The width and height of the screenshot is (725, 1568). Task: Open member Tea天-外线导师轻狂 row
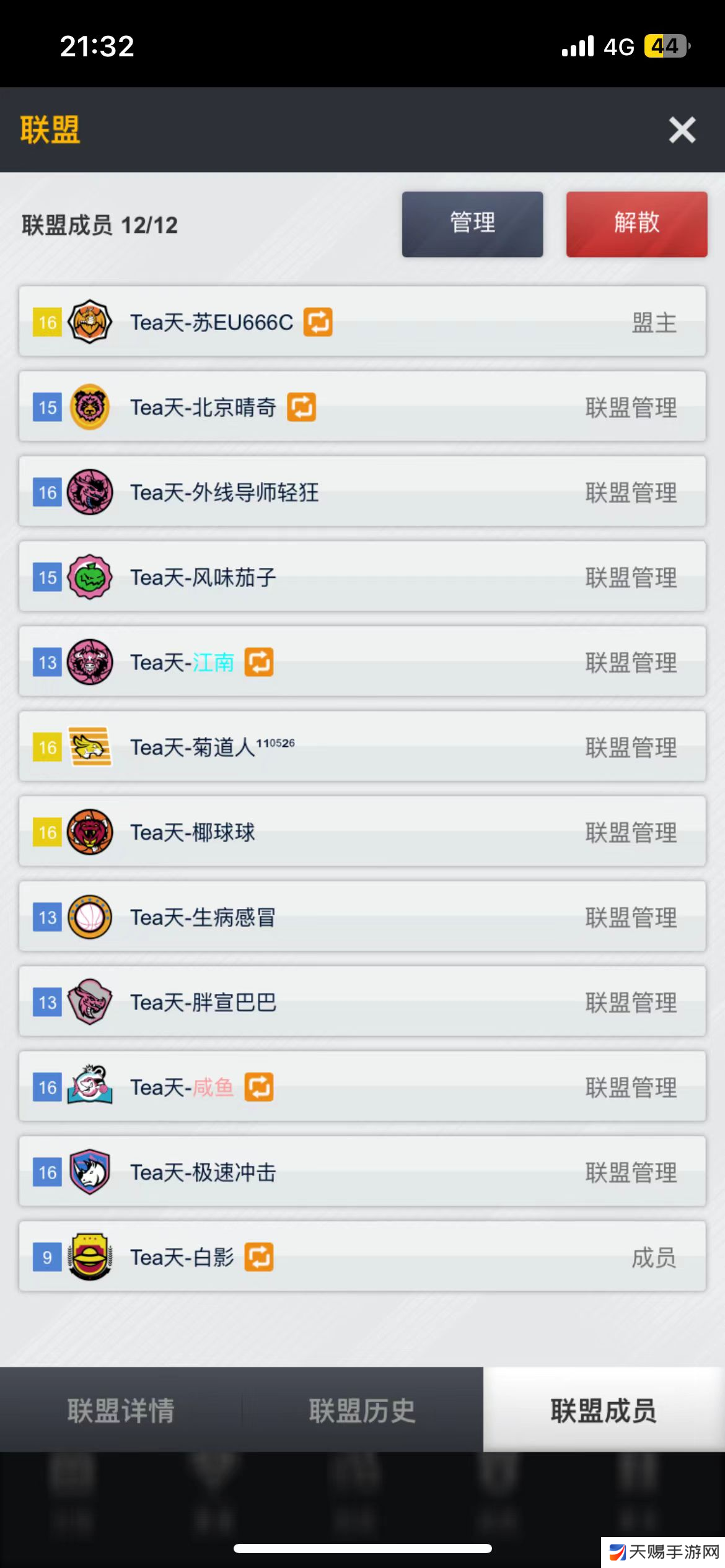(362, 492)
